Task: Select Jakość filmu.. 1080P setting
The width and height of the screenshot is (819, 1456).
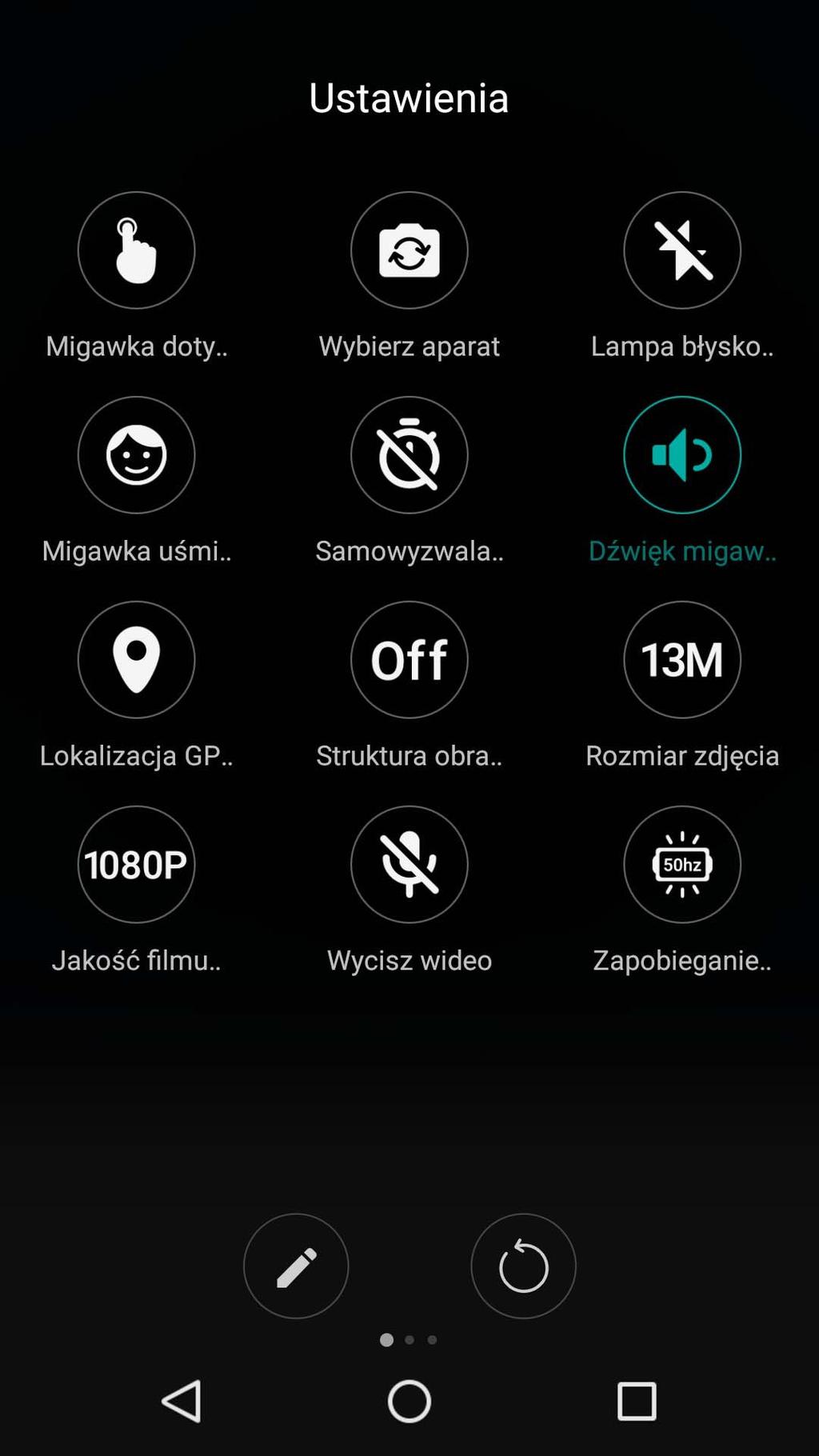Action: click(136, 865)
